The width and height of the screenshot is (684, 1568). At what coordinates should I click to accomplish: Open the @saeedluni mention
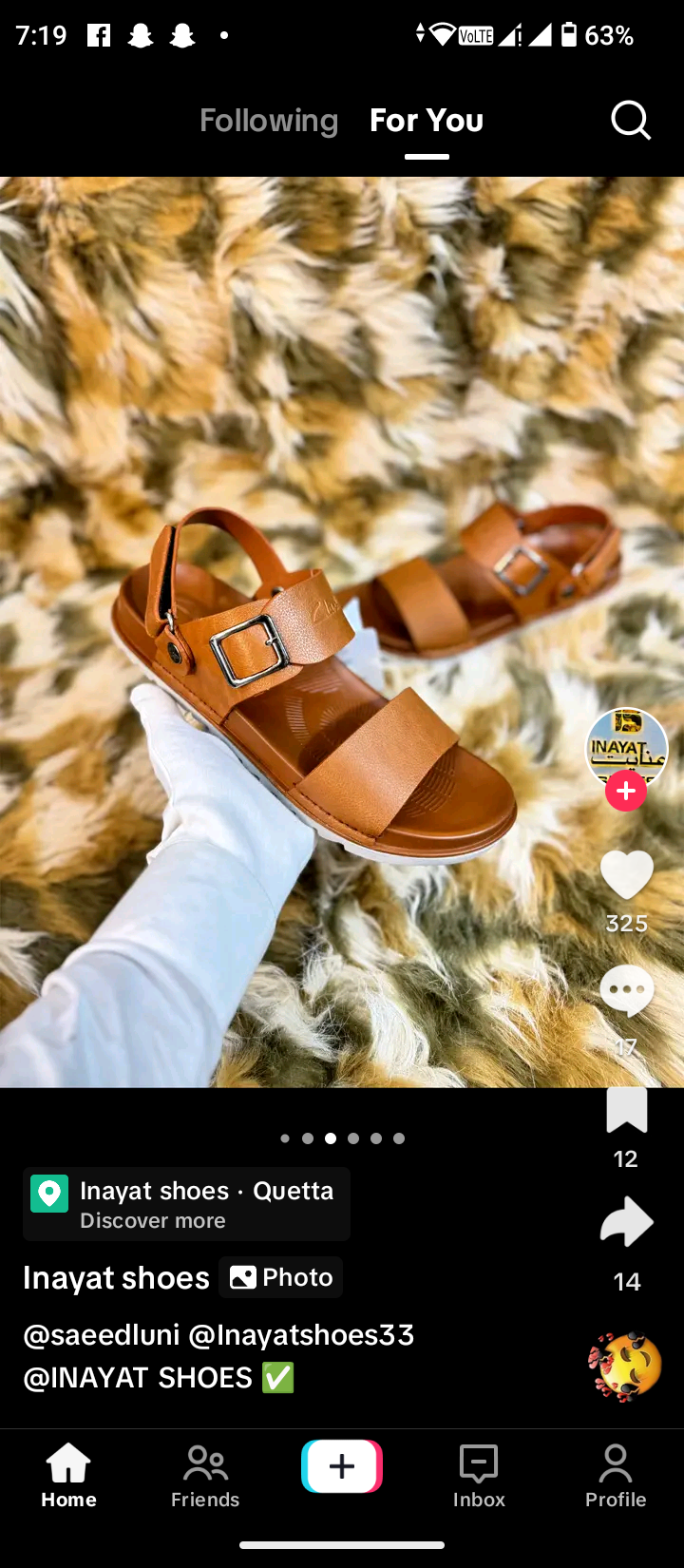(102, 1335)
